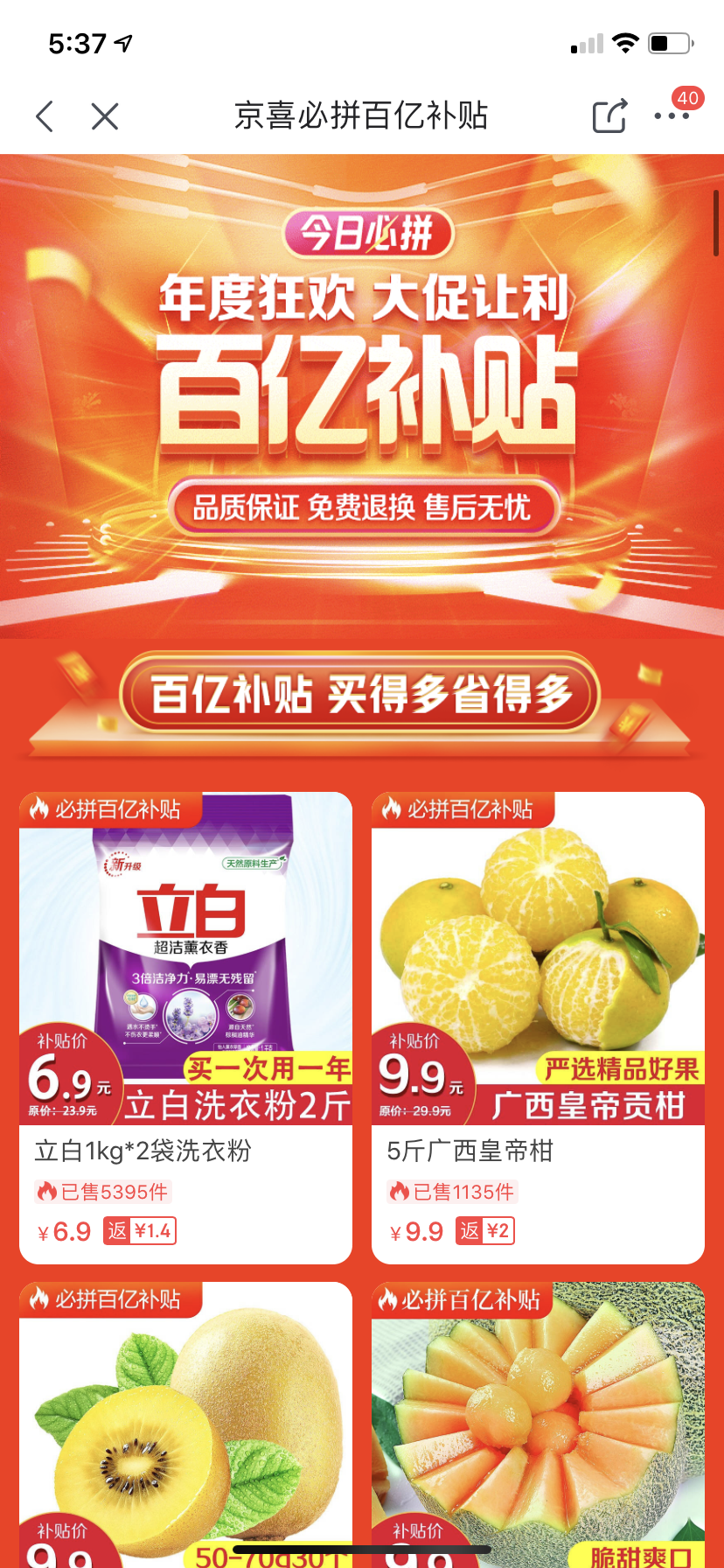Share this subsidy page

[x=609, y=115]
